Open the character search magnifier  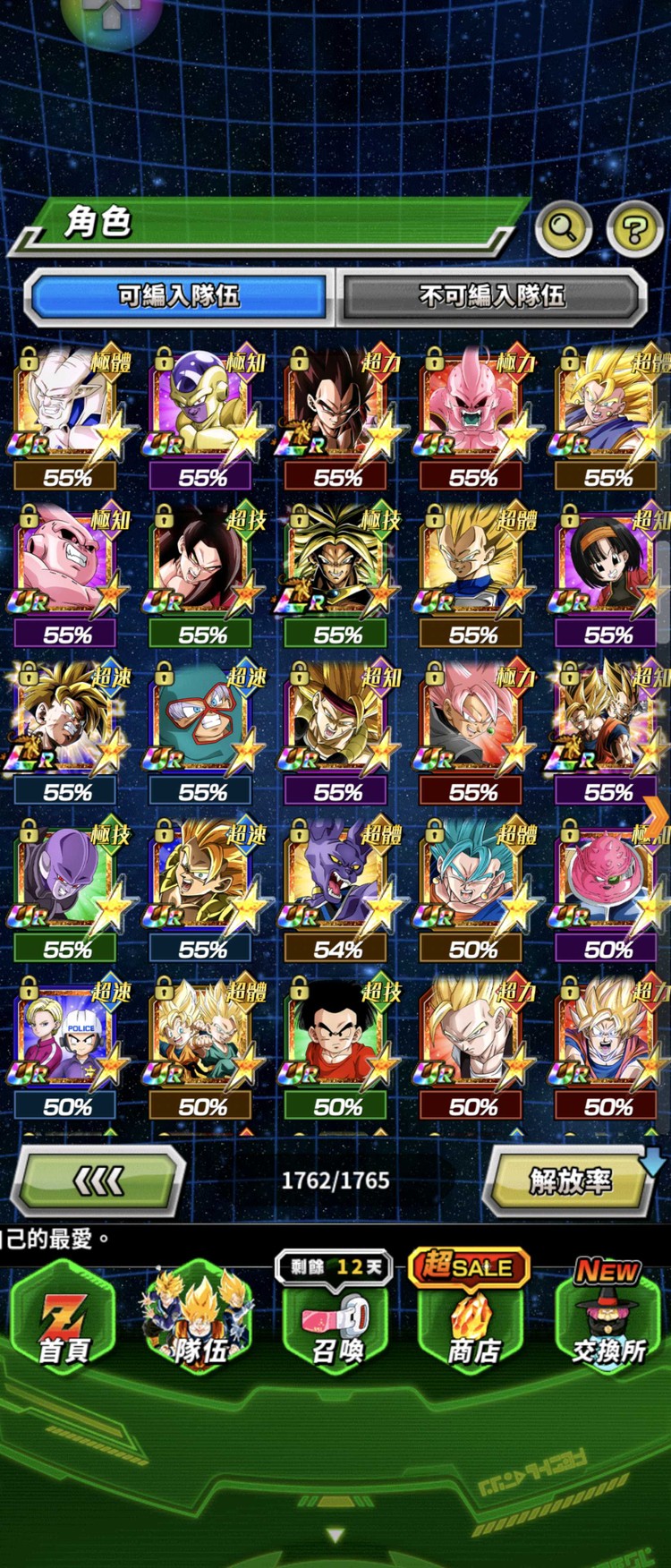[563, 229]
